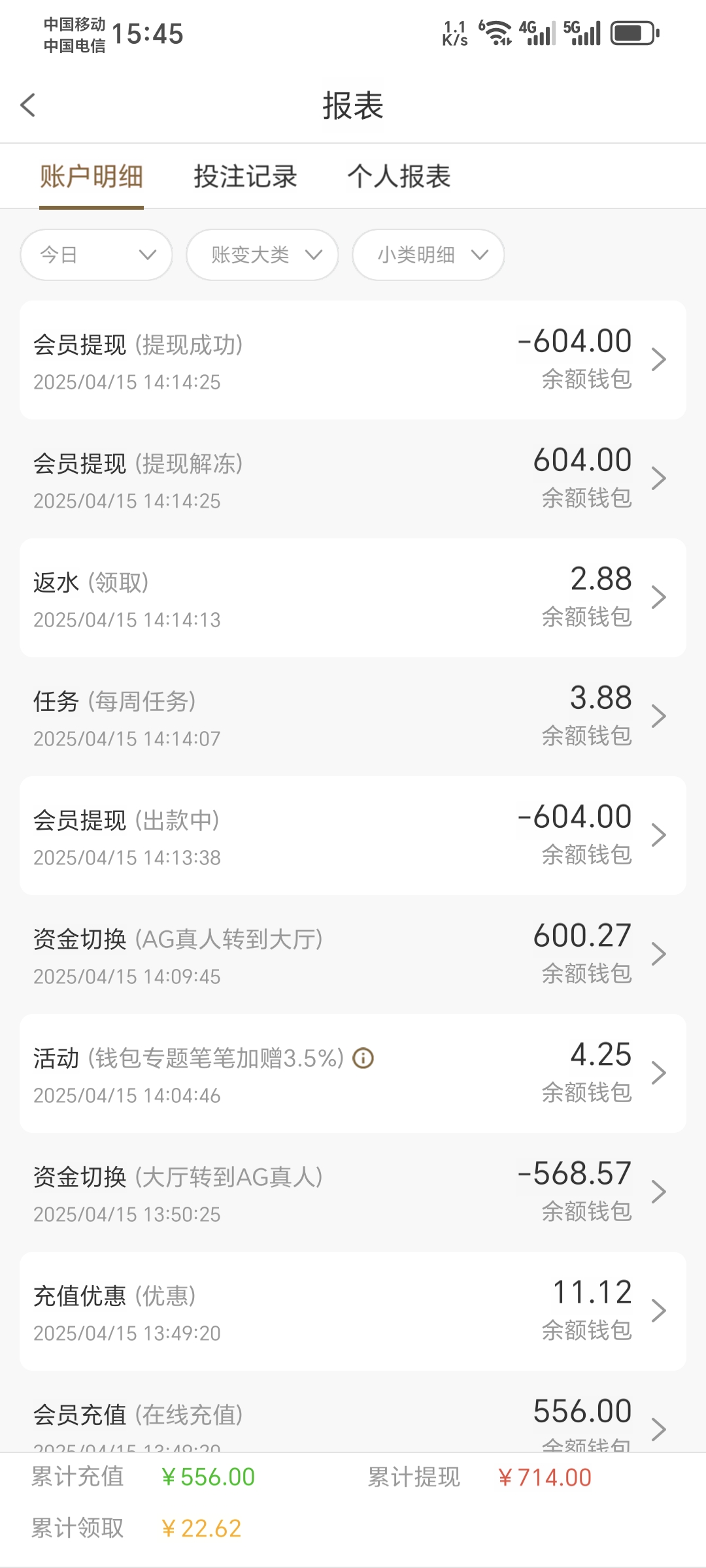The width and height of the screenshot is (706, 1568).
Task: Tap the info icon beside 钱包专题笔笔加赠3.5%
Action: 363,1058
